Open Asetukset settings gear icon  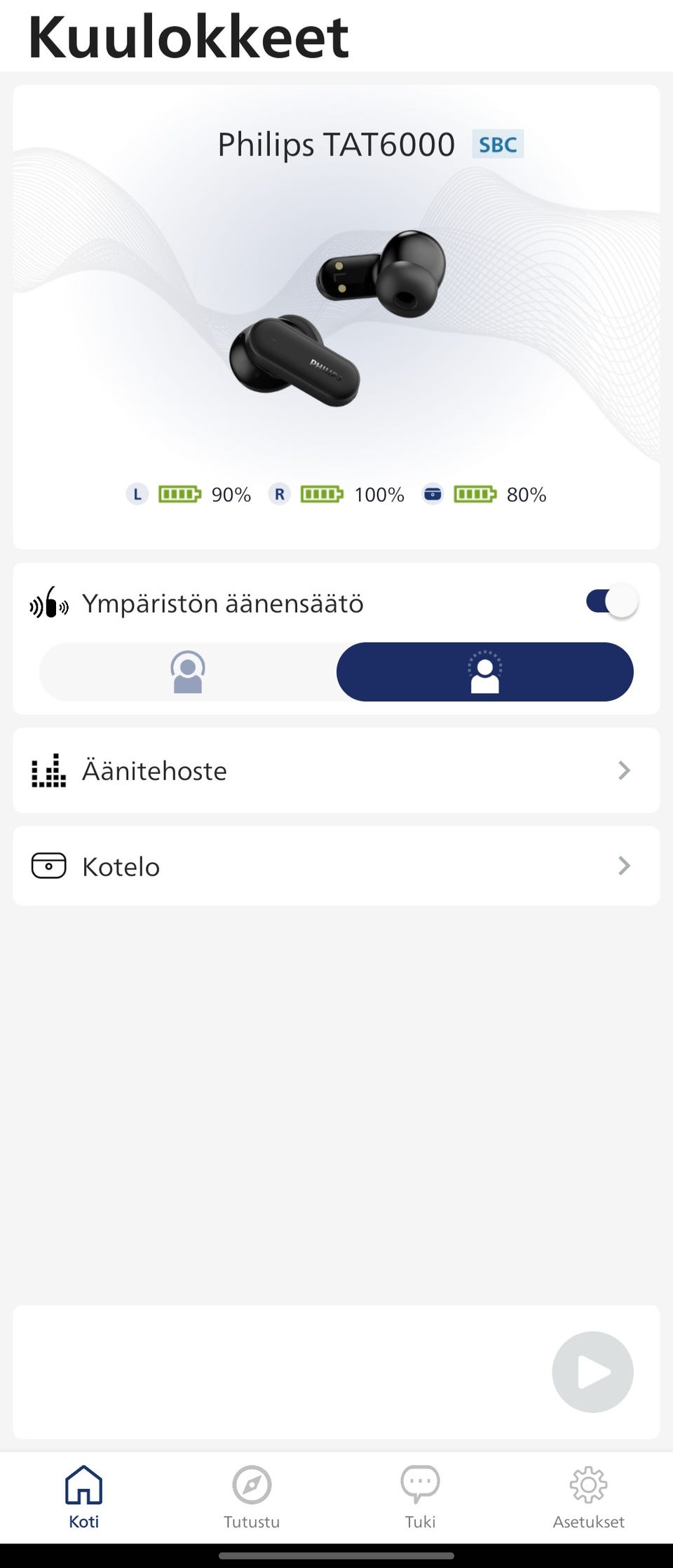tap(589, 1484)
